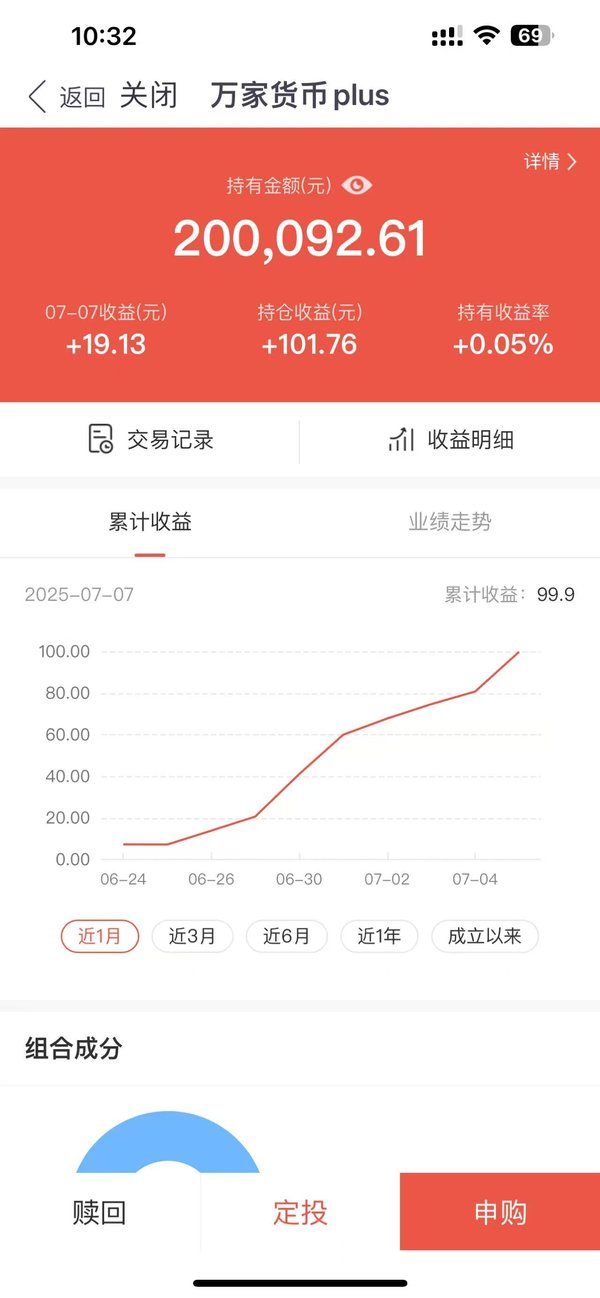Select the 成立以来 range chip

(485, 937)
